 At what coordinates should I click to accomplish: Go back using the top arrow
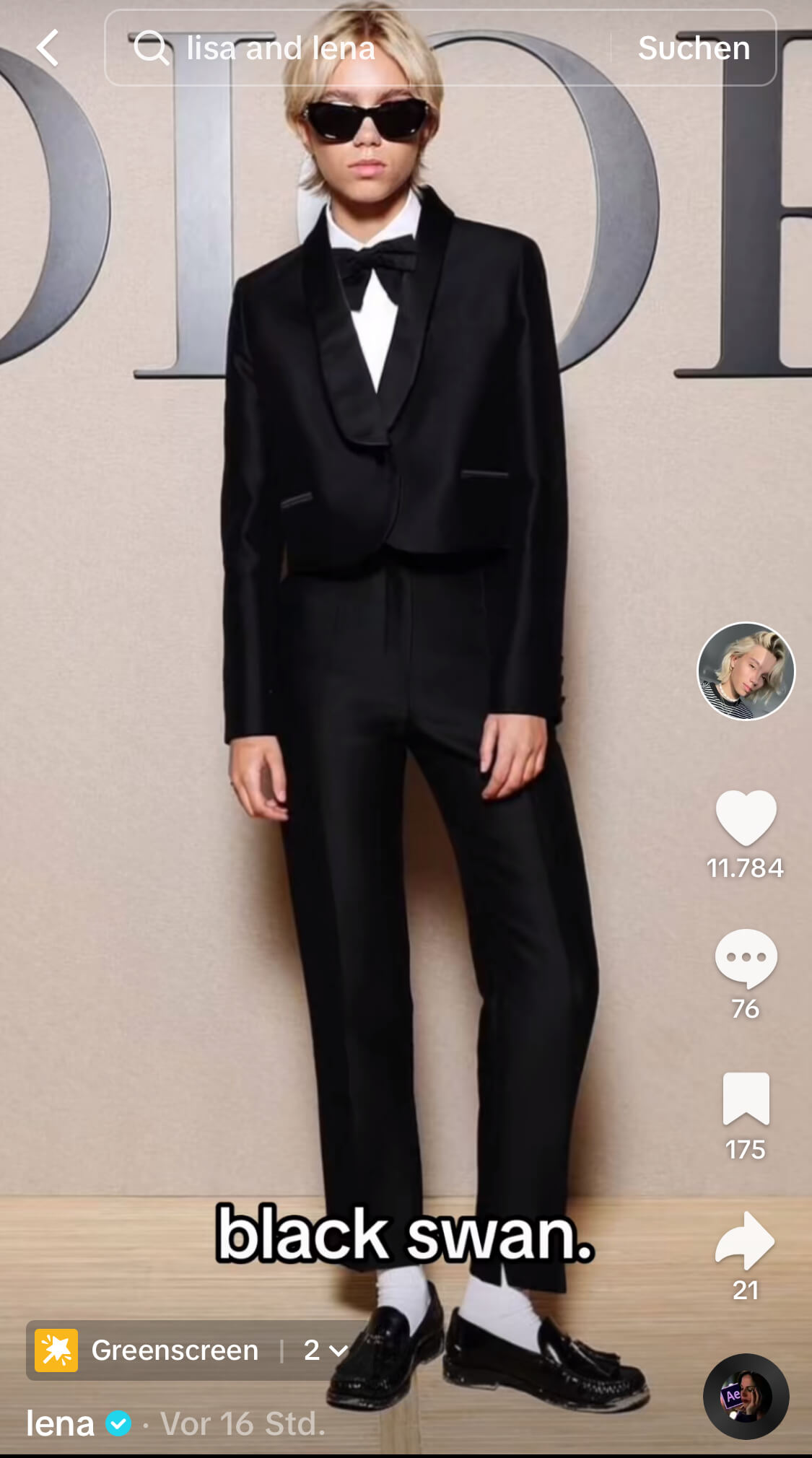48,48
